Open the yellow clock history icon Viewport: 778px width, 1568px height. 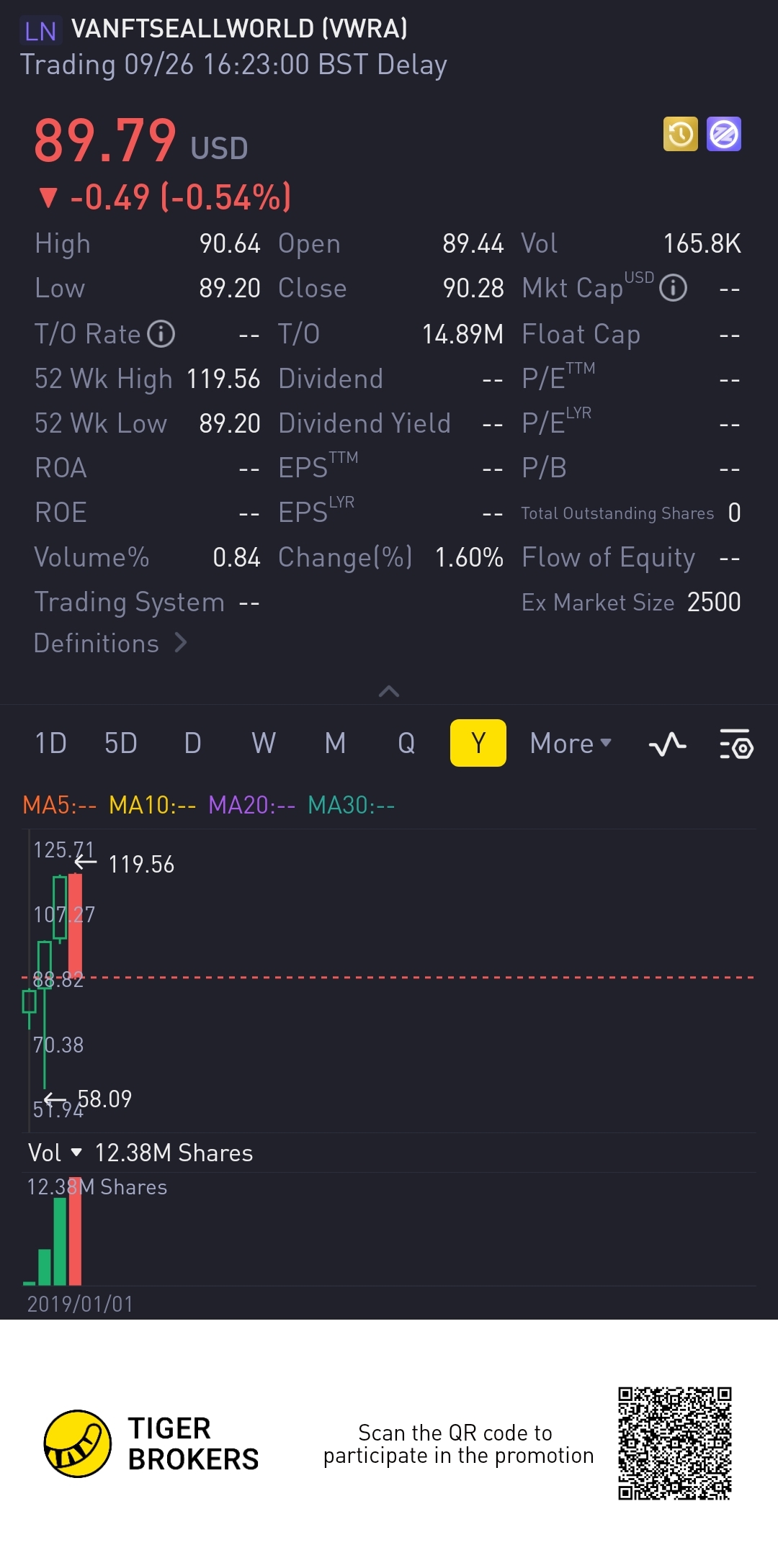(x=680, y=134)
